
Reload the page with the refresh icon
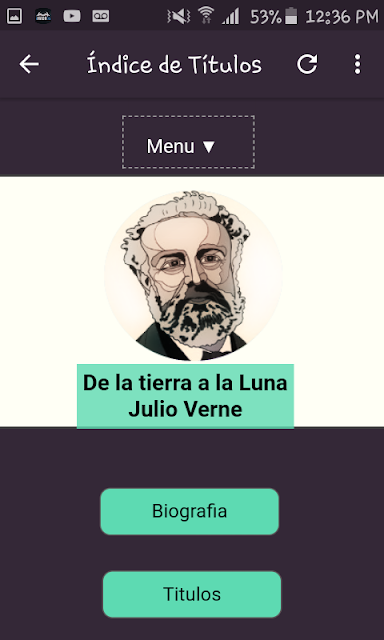point(307,64)
